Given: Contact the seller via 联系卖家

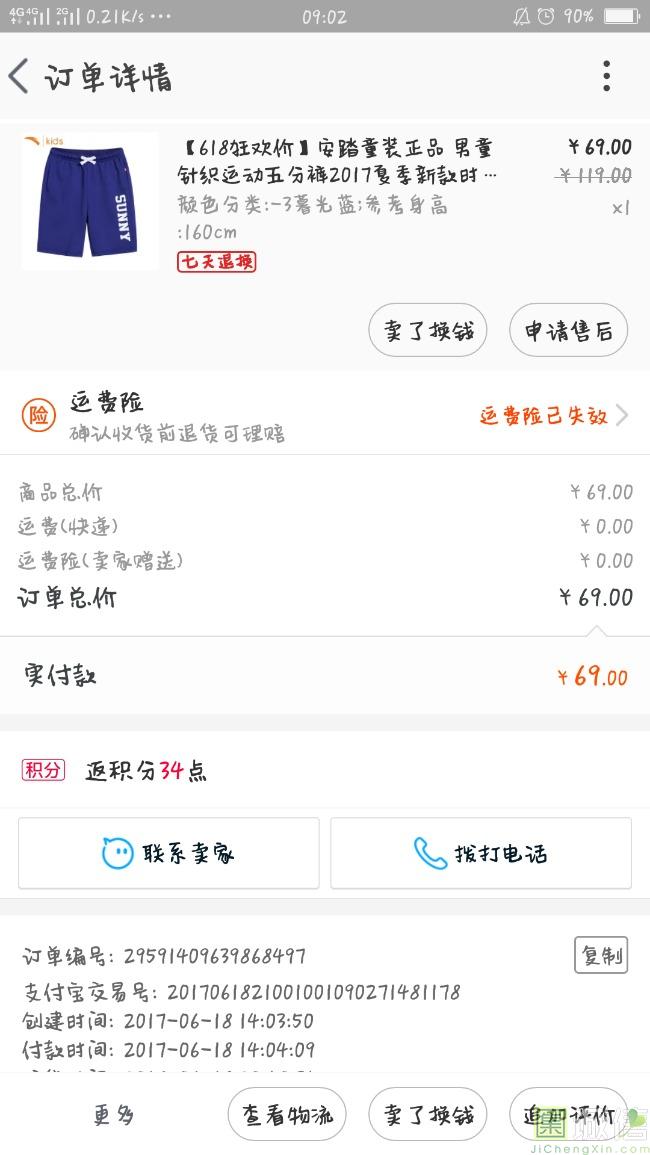Looking at the screenshot, I should [168, 853].
